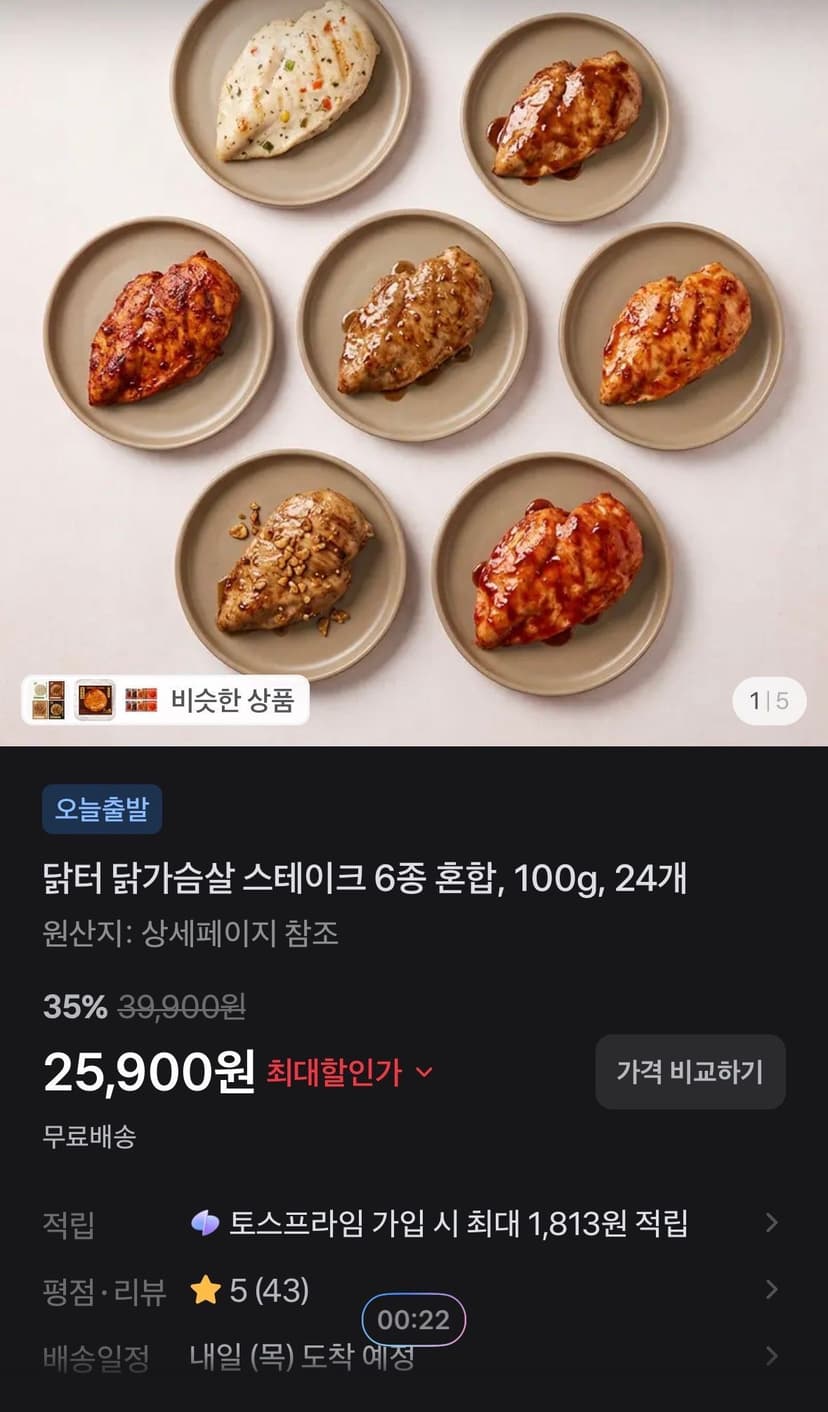View the 평점·리뷰 ratings row
Viewport: 828px width, 1412px height.
click(x=414, y=1290)
